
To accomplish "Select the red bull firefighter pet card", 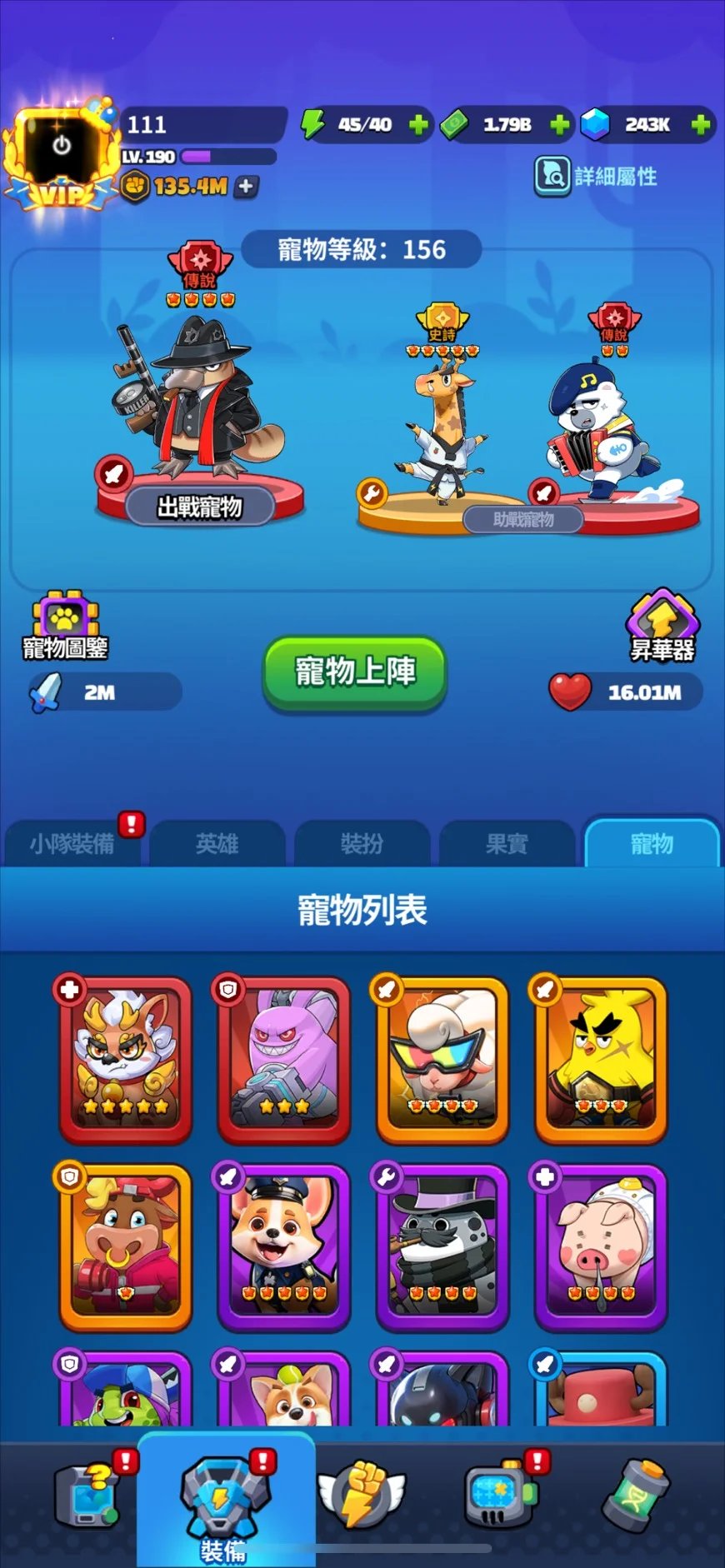I will click(126, 1246).
